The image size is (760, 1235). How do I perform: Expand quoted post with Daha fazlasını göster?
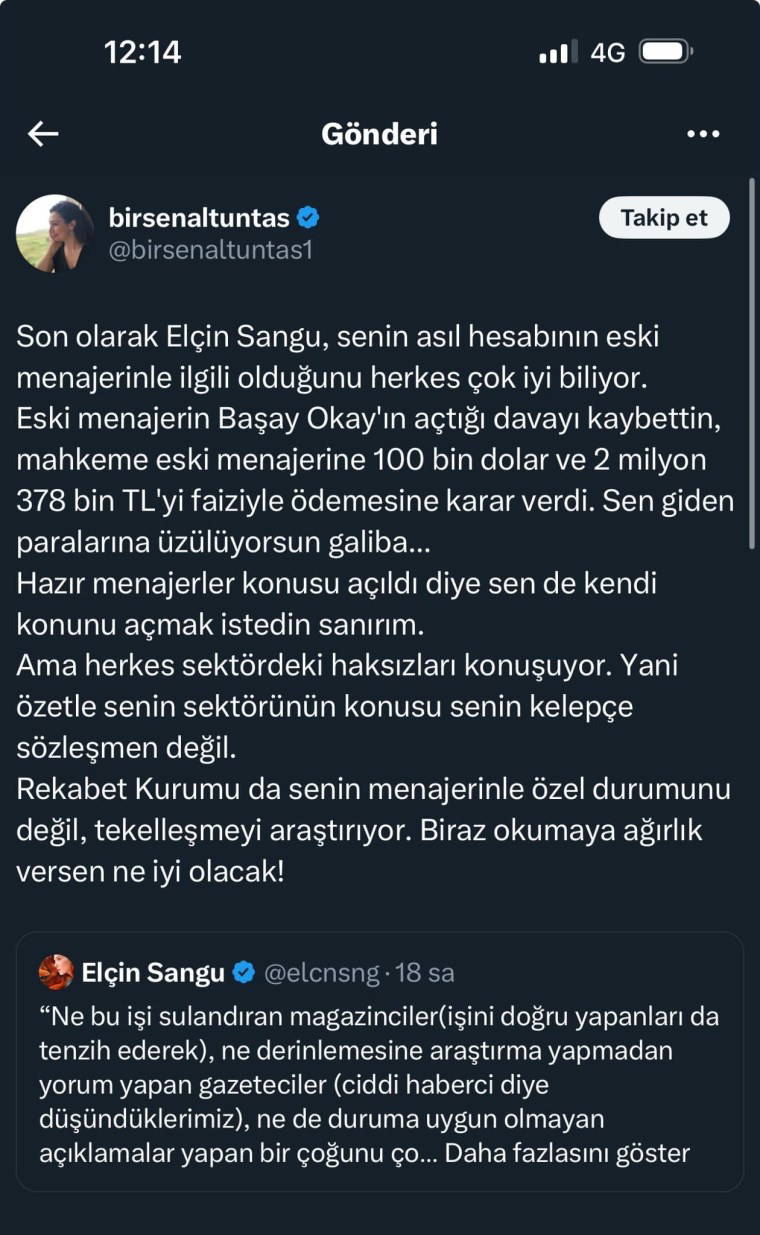[x=567, y=1152]
